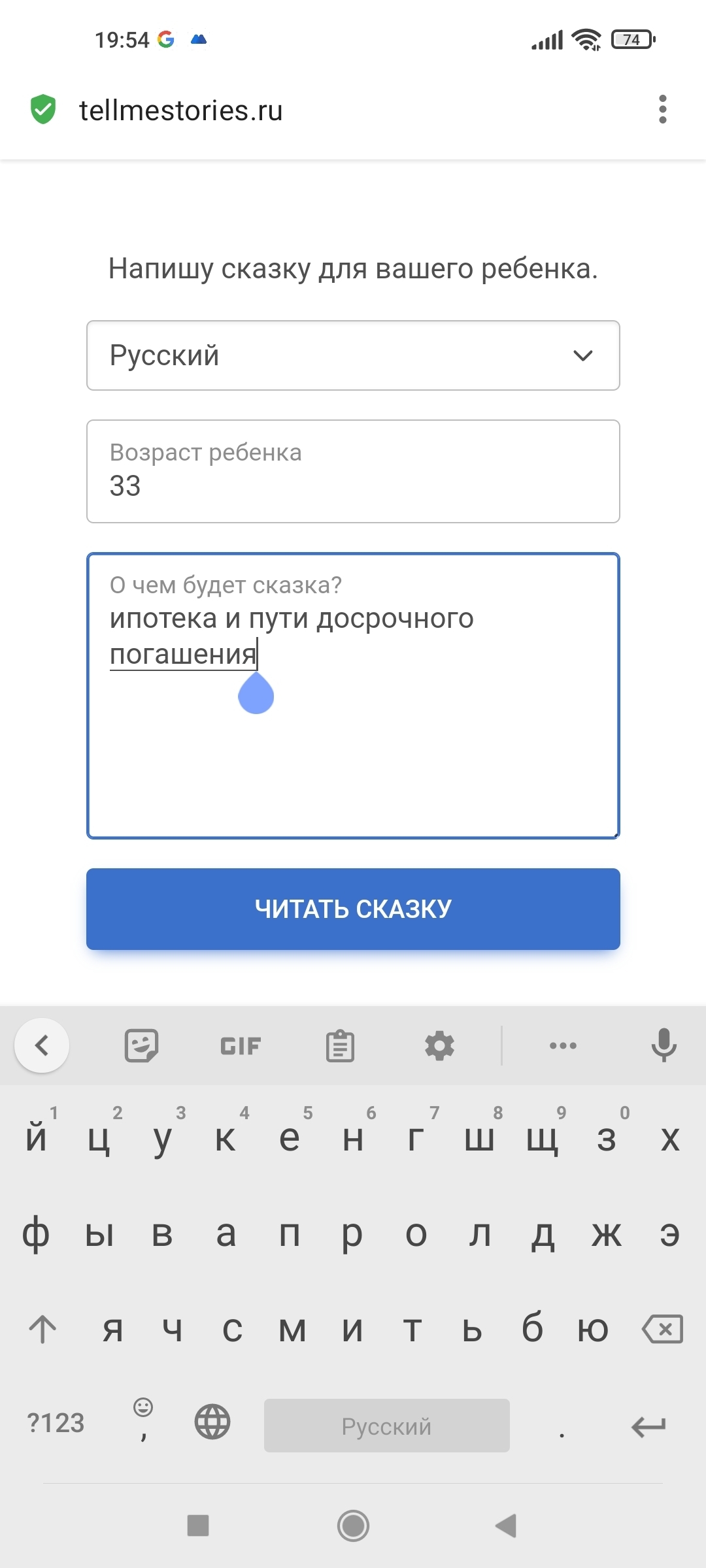
Task: Edit the Возраст ребенка field
Action: pyautogui.click(x=353, y=472)
